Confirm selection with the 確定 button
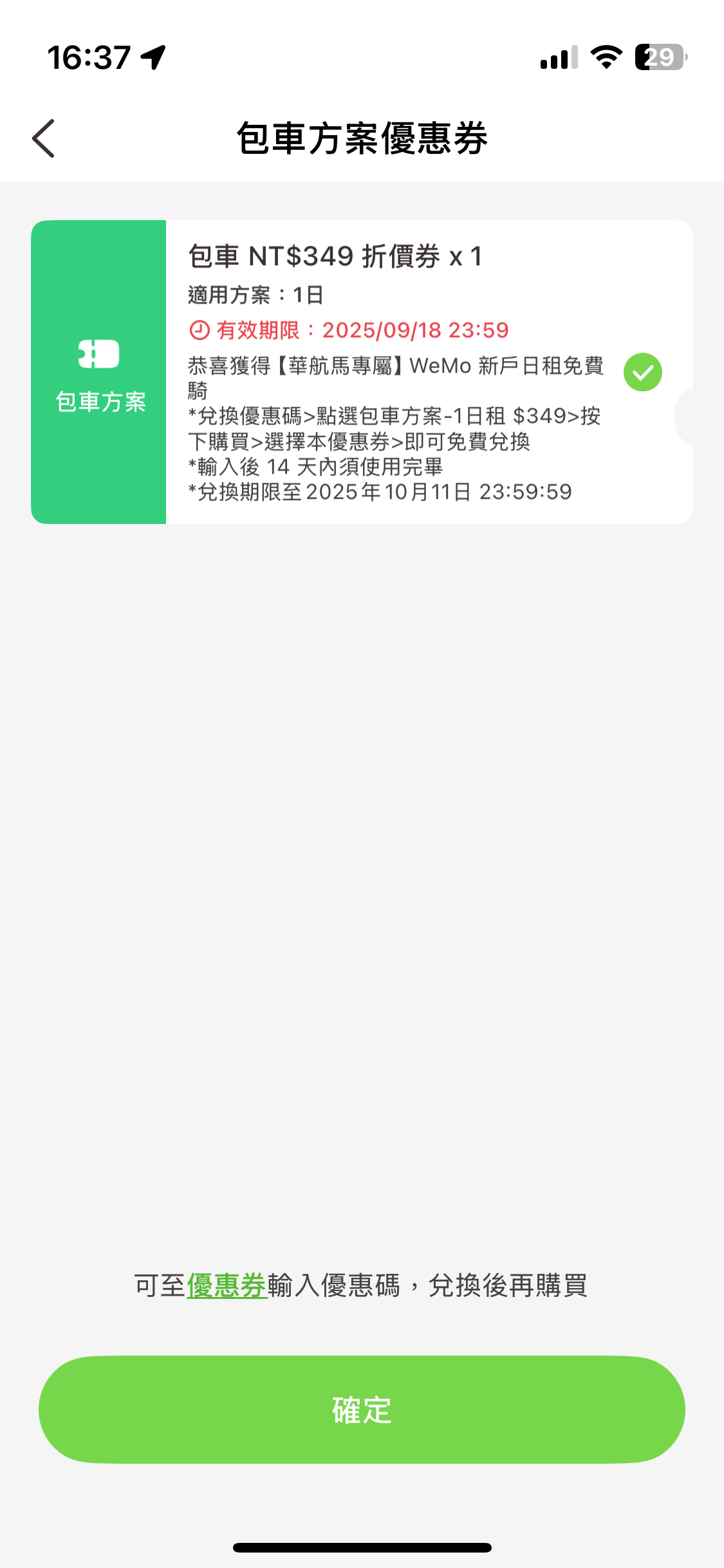The image size is (724, 1568). coord(362,1410)
